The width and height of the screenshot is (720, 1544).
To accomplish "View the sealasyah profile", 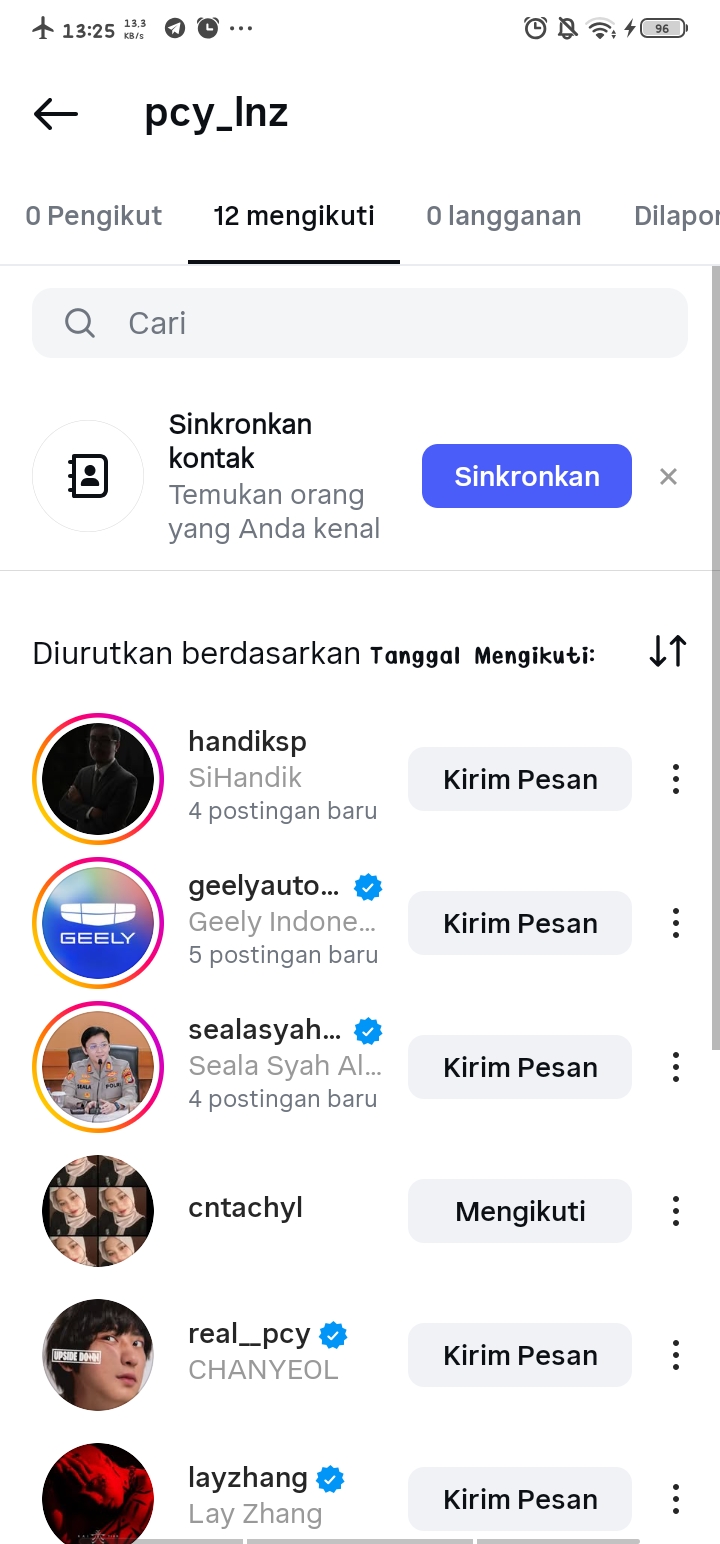I will [x=264, y=1030].
